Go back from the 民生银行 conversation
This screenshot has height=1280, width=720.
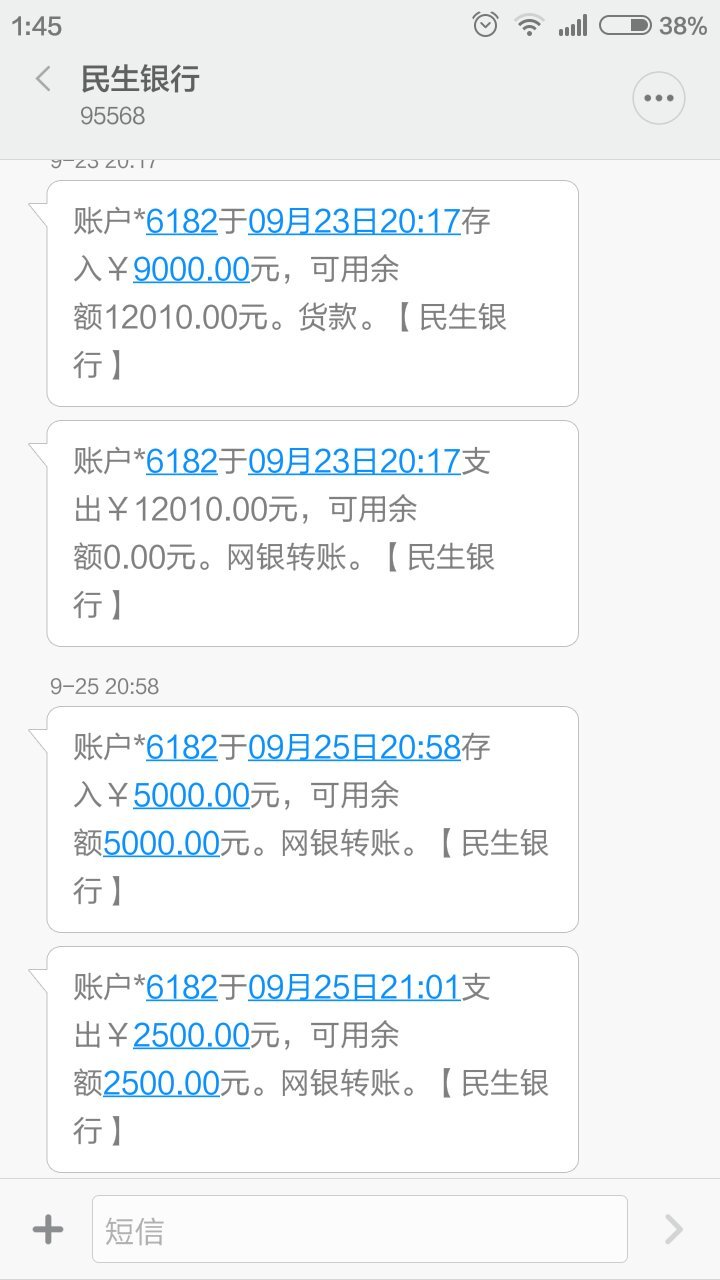click(x=43, y=80)
